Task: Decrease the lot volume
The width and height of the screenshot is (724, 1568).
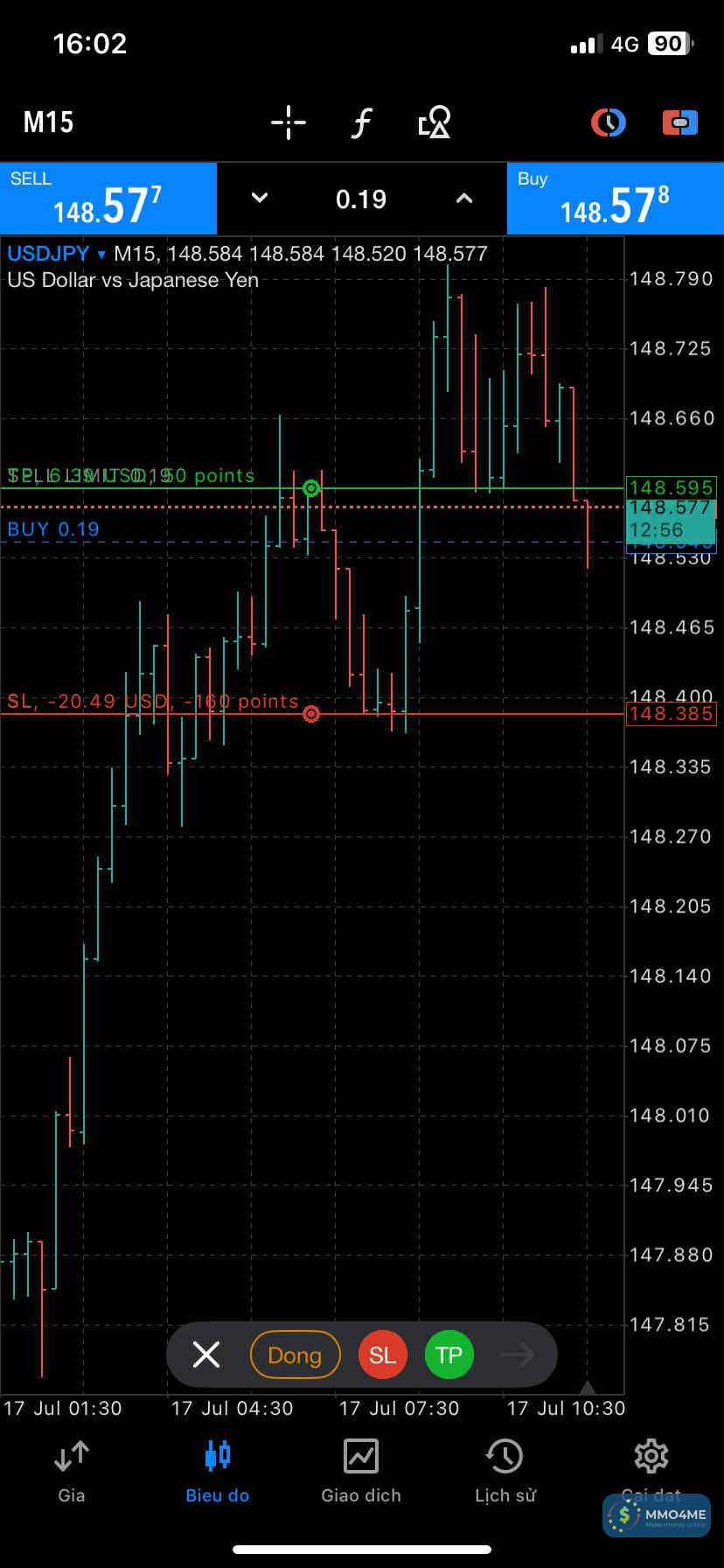Action: 260,199
